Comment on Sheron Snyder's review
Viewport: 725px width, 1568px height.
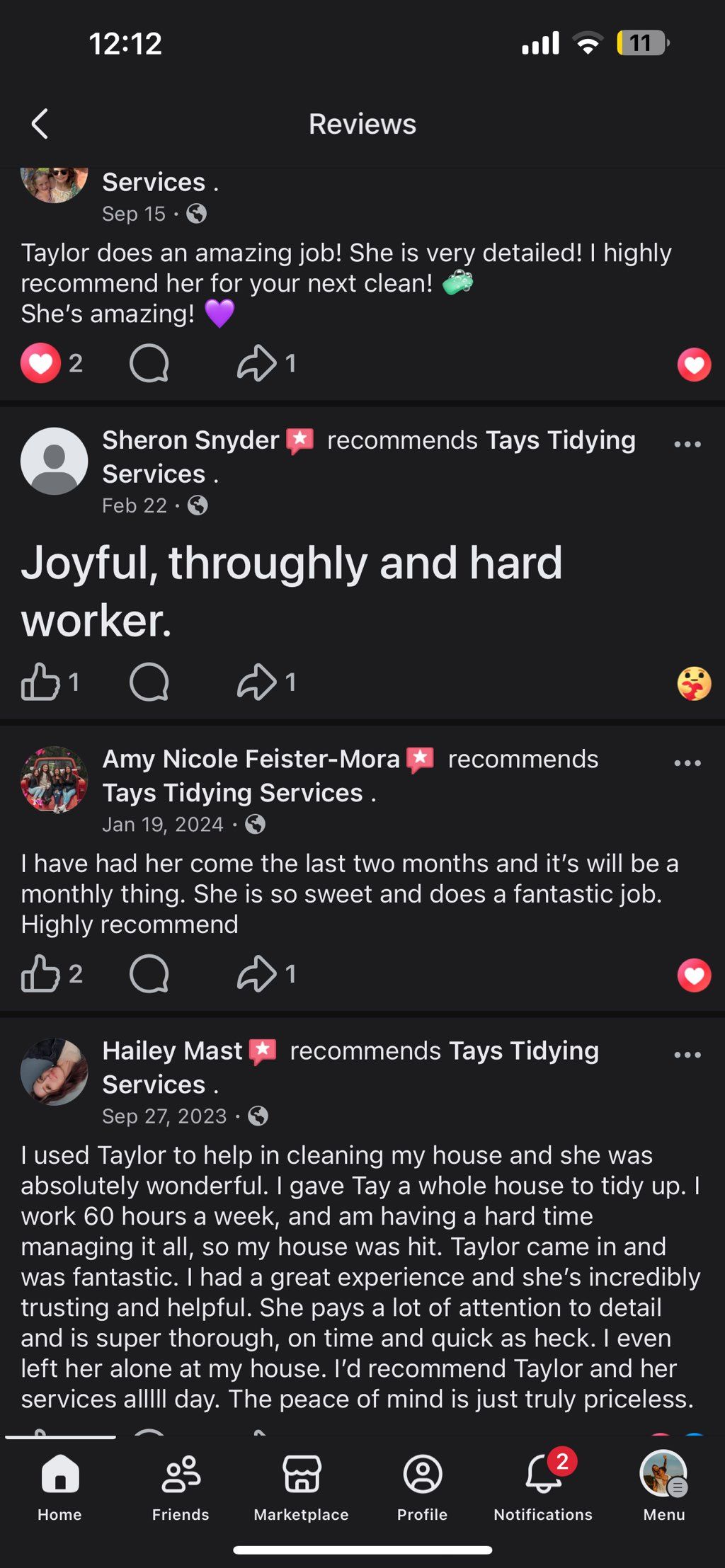click(149, 682)
